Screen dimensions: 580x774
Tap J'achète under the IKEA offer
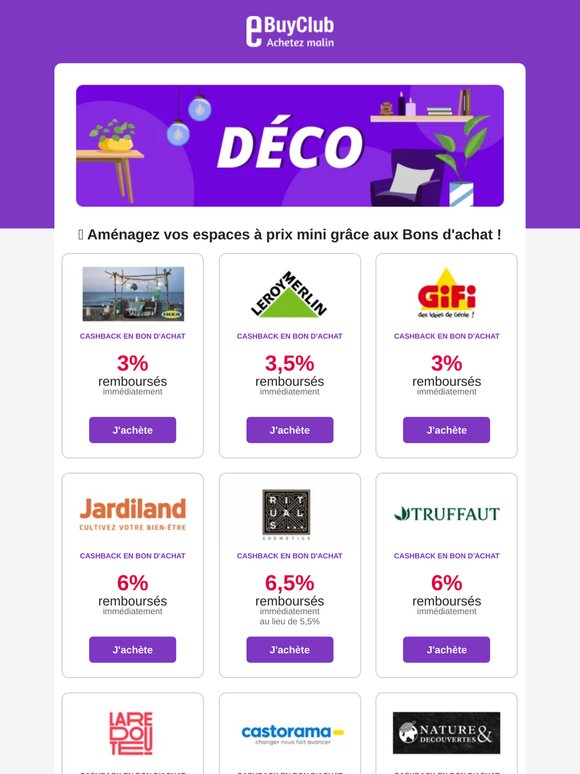pyautogui.click(x=132, y=430)
